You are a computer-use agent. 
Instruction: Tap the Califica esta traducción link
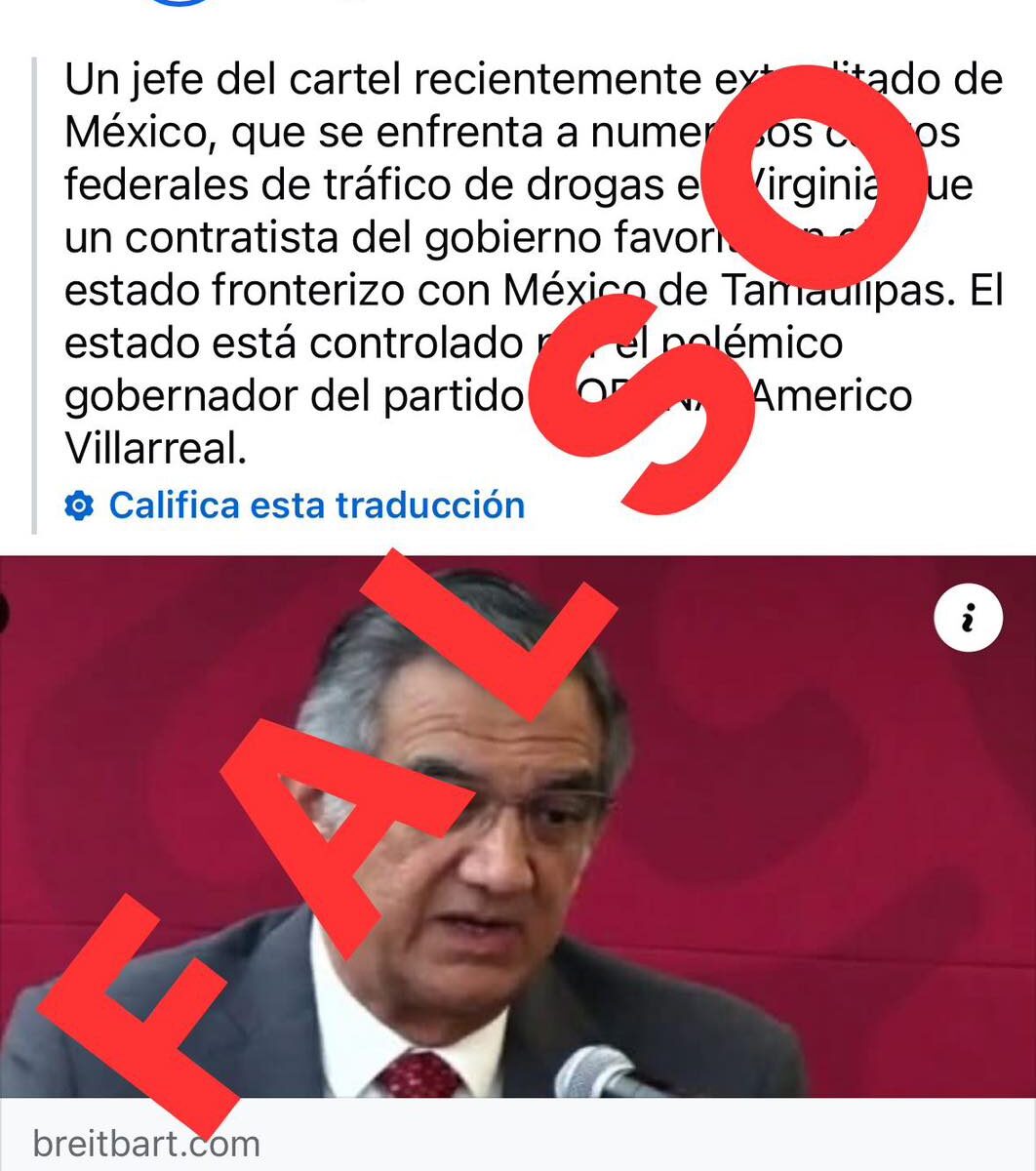(316, 505)
